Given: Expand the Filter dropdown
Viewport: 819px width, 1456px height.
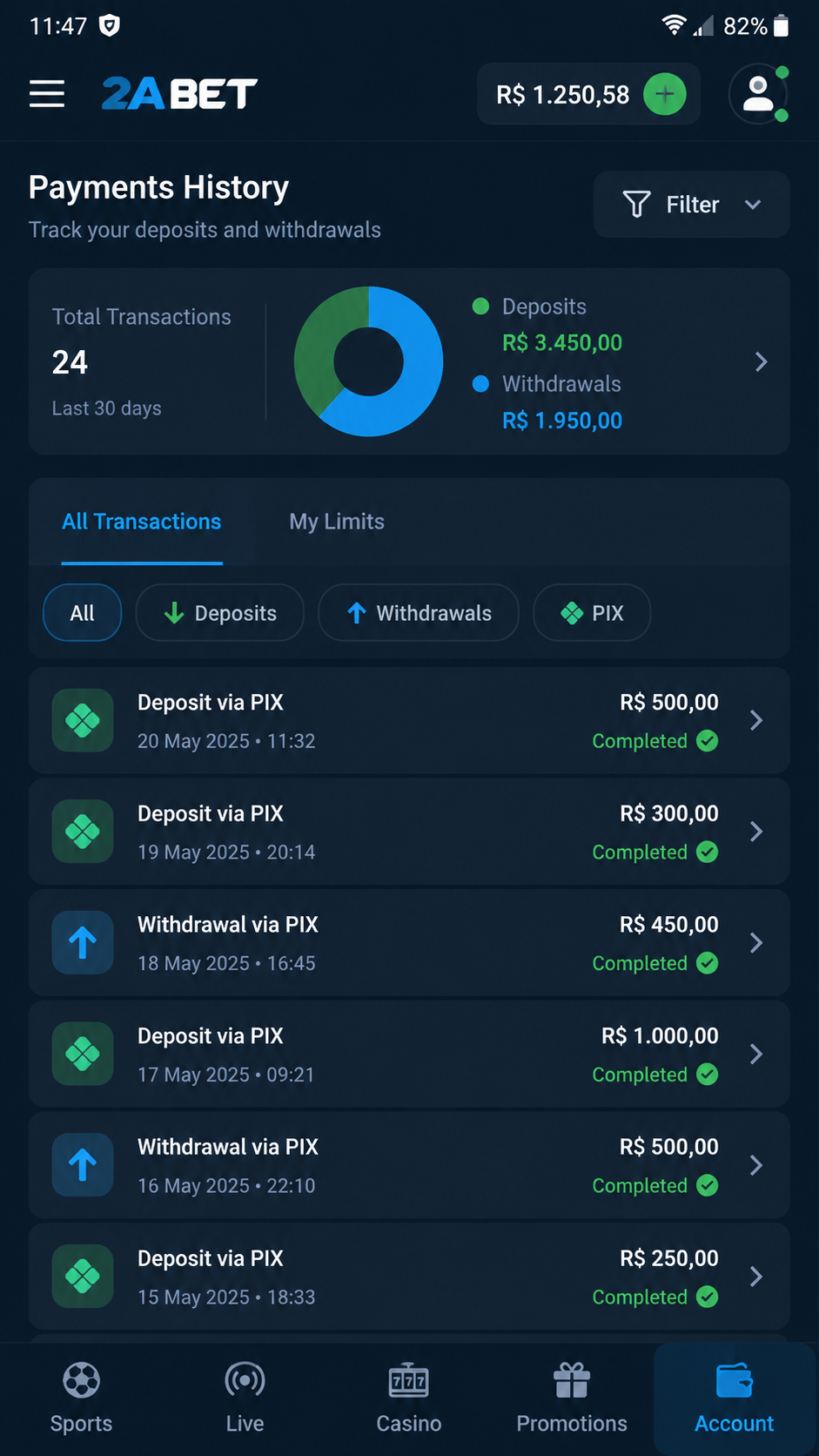Looking at the screenshot, I should pyautogui.click(x=692, y=205).
